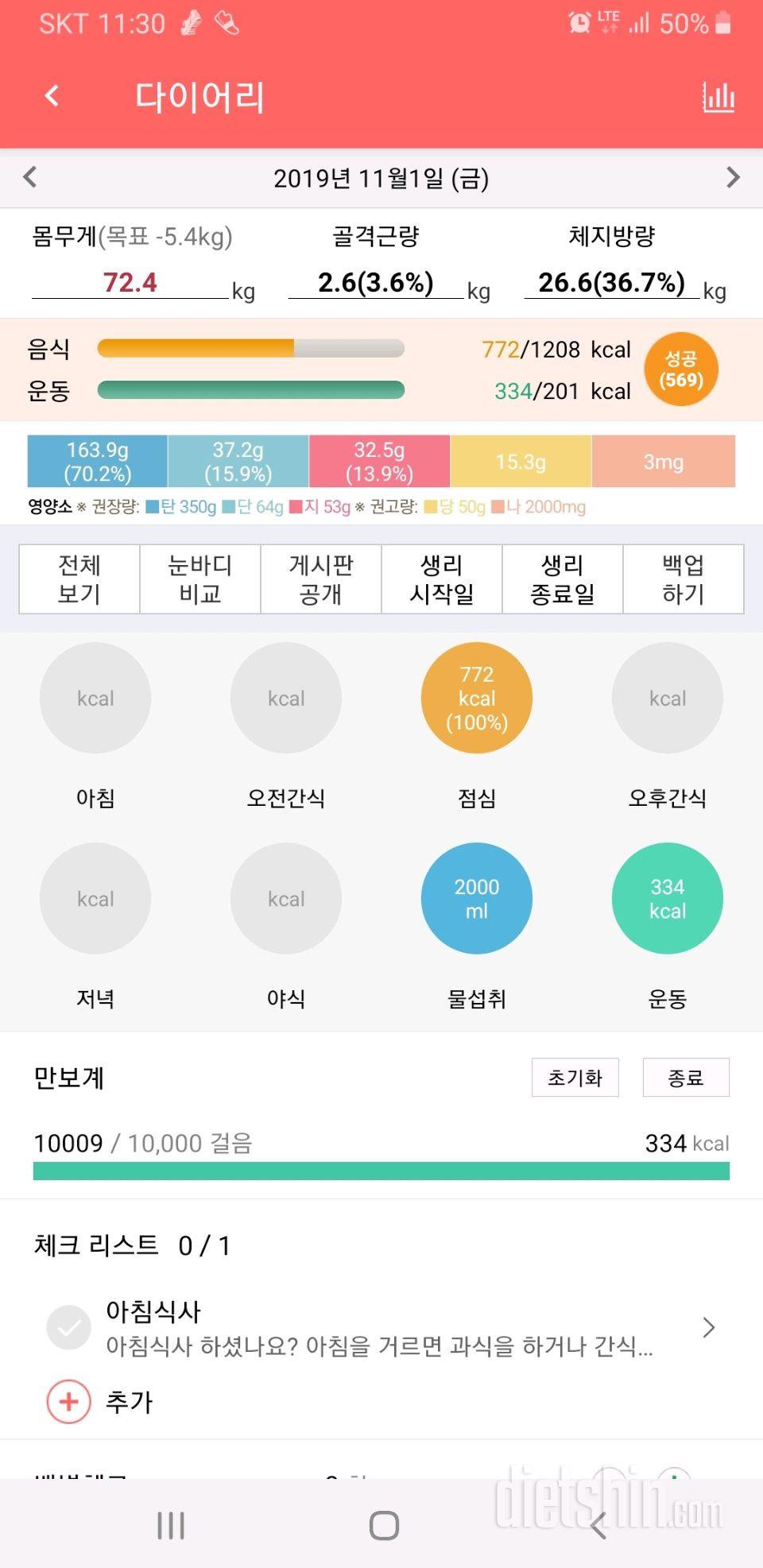Set 생리 시작일
This screenshot has height=1568, width=763.
[442, 579]
